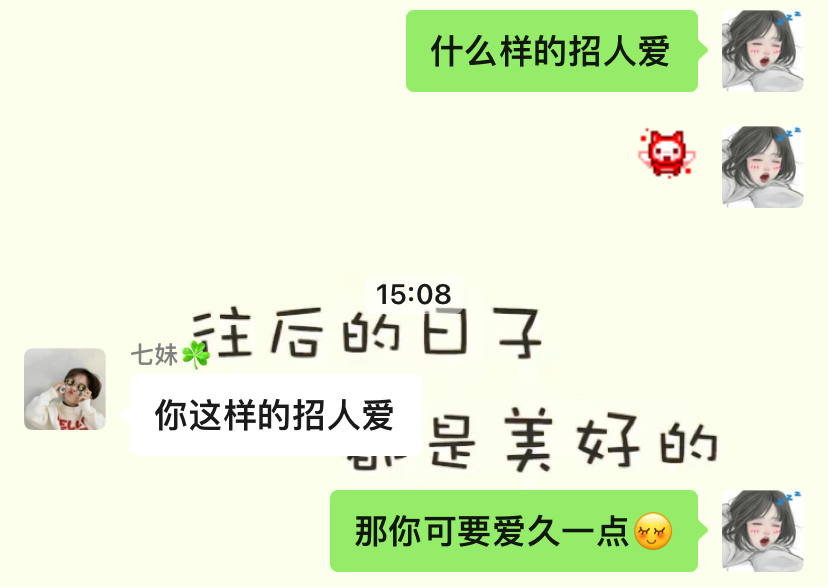Open the red pig sticker message
The width and height of the screenshot is (828, 587).
pos(666,153)
